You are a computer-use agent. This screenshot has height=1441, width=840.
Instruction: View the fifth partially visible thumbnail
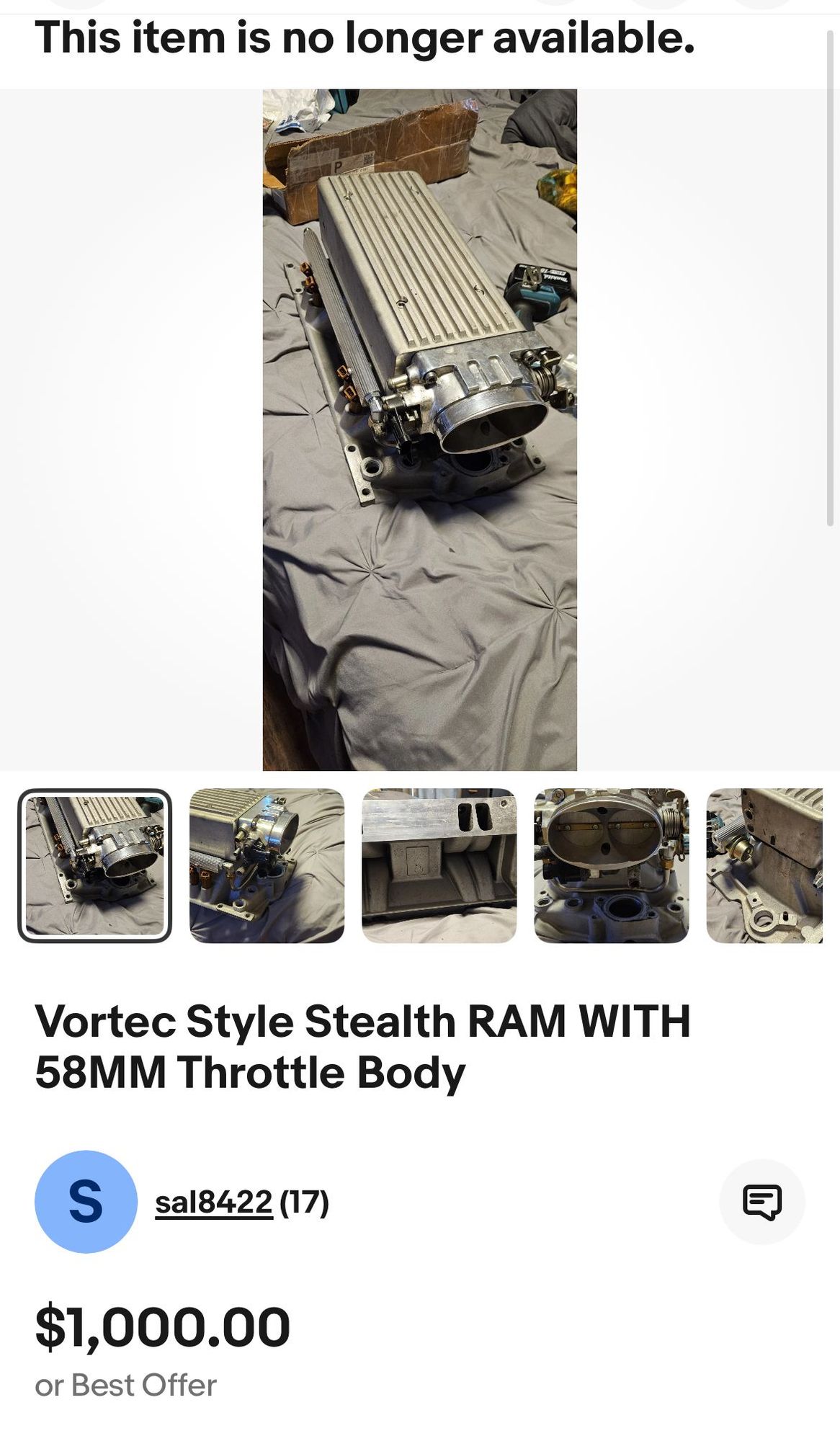764,865
